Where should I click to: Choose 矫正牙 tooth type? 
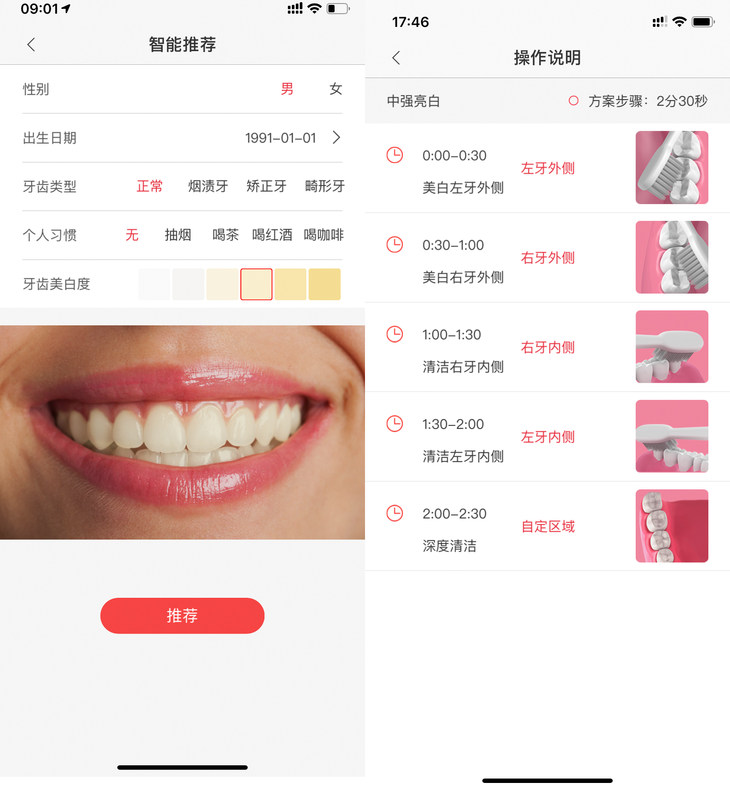[266, 186]
